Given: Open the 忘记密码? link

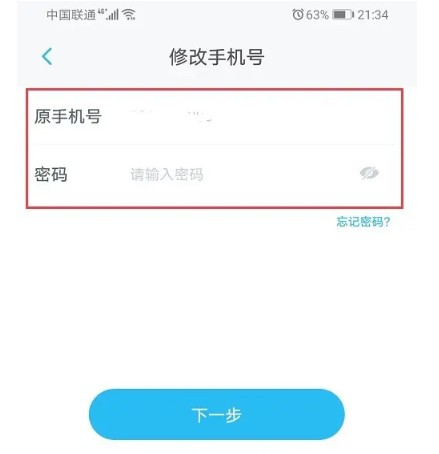Looking at the screenshot, I should pyautogui.click(x=363, y=222).
